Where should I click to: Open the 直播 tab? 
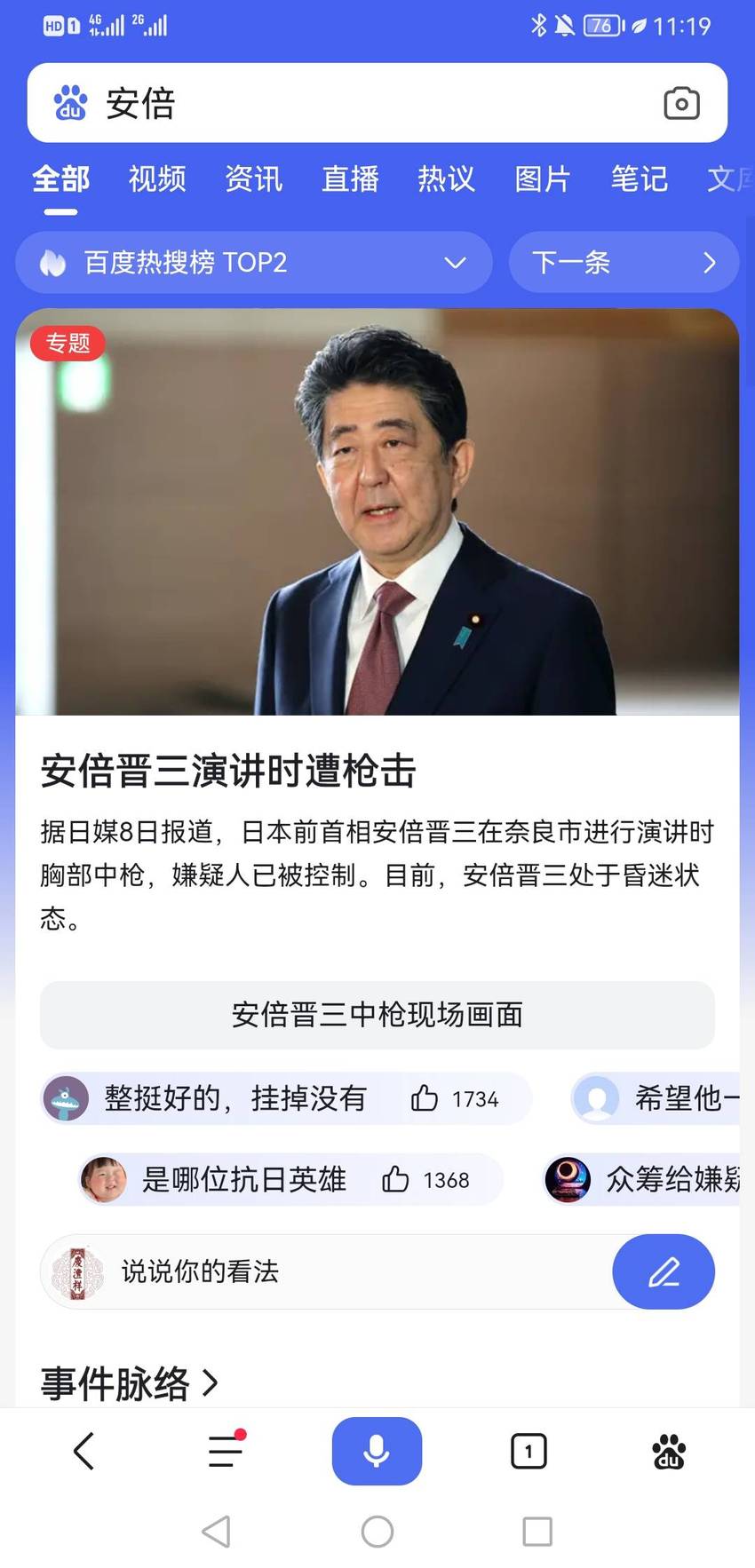coord(350,178)
